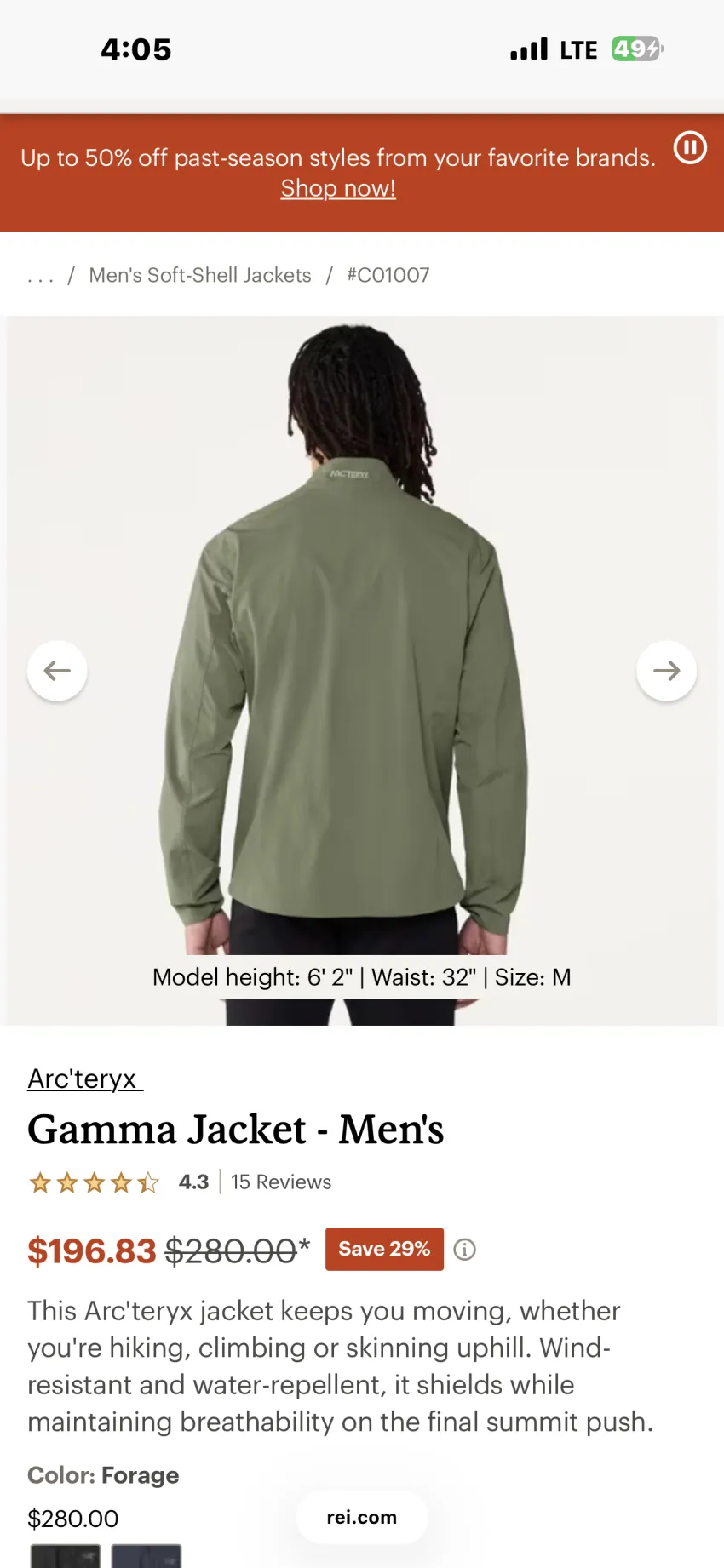Show the previous product image

click(57, 671)
